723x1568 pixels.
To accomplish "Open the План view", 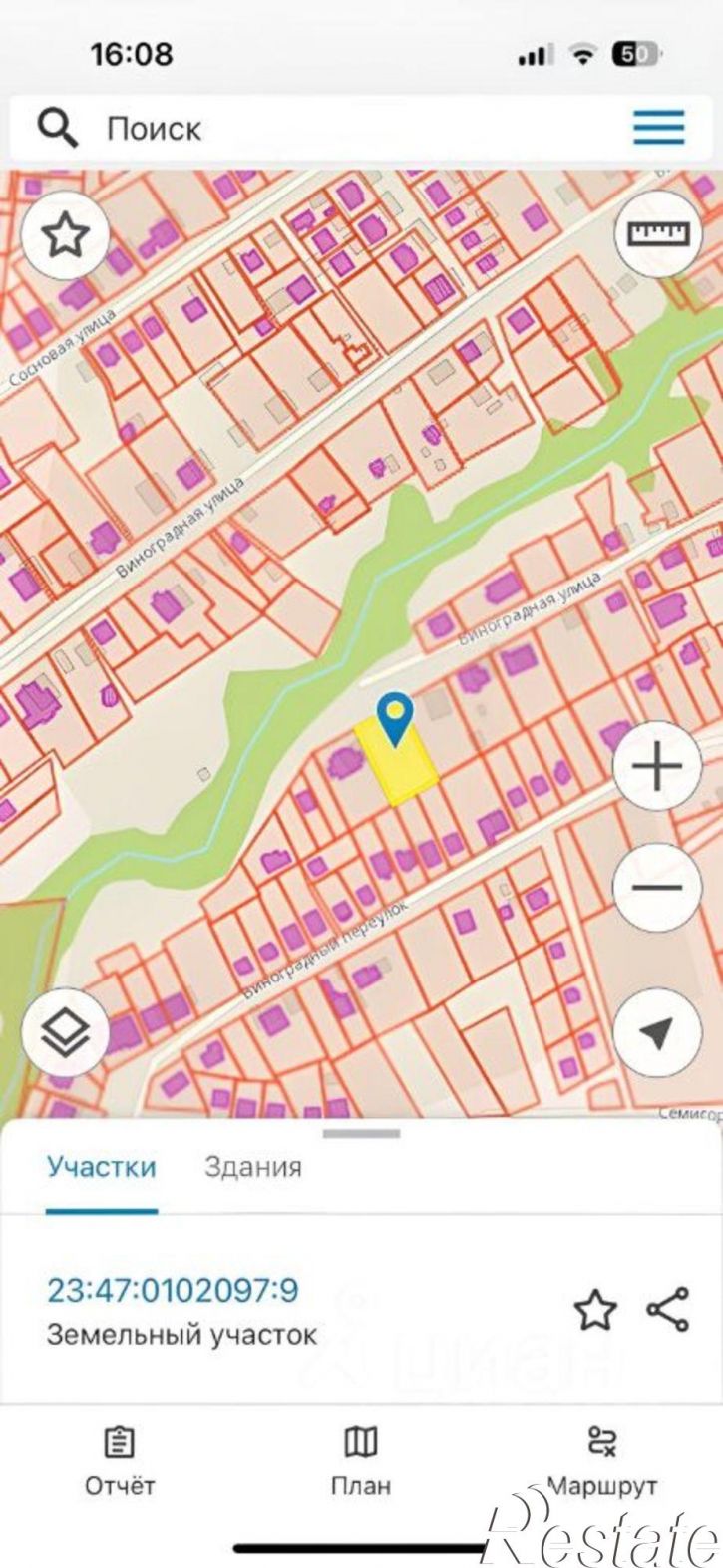I will point(361,1461).
